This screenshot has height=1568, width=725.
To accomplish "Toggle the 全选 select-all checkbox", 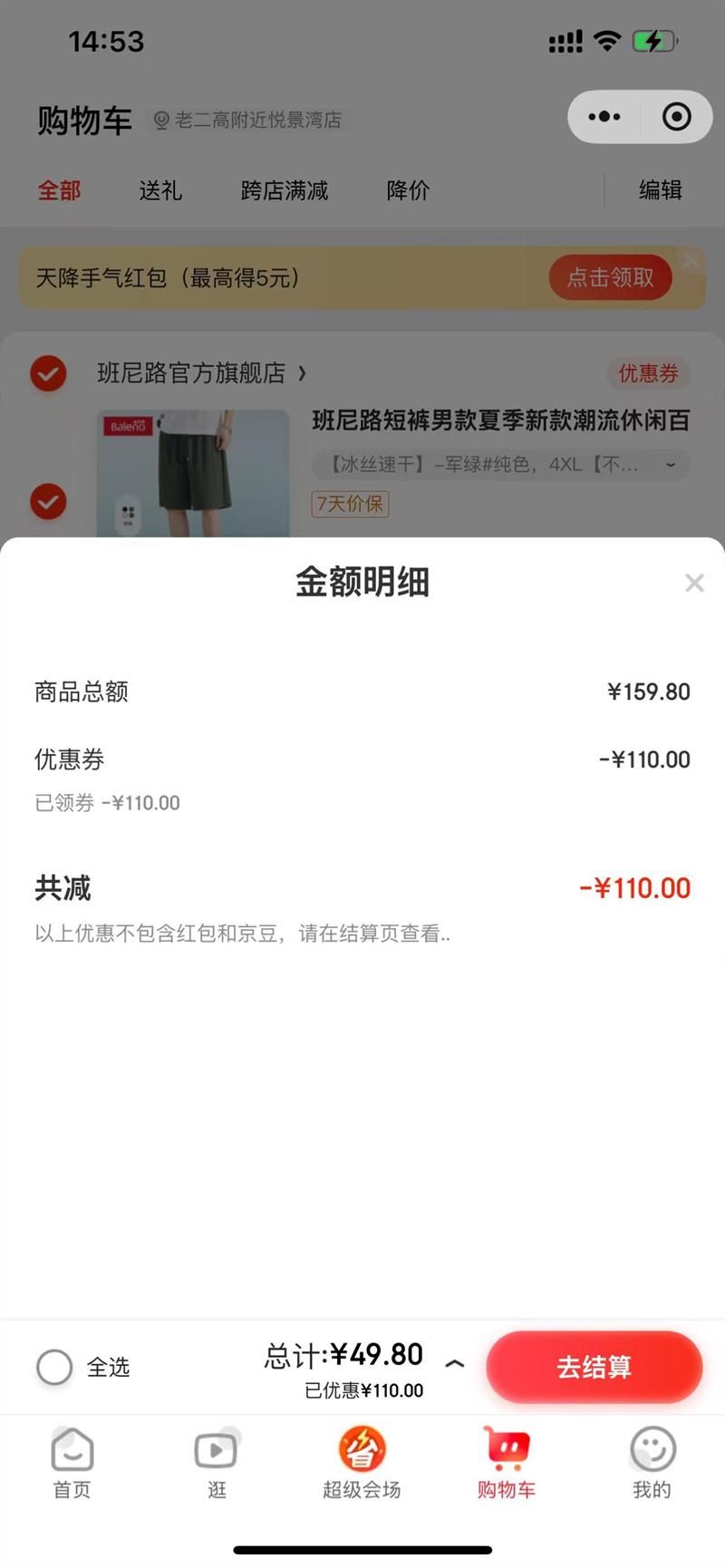I will pos(54,1367).
